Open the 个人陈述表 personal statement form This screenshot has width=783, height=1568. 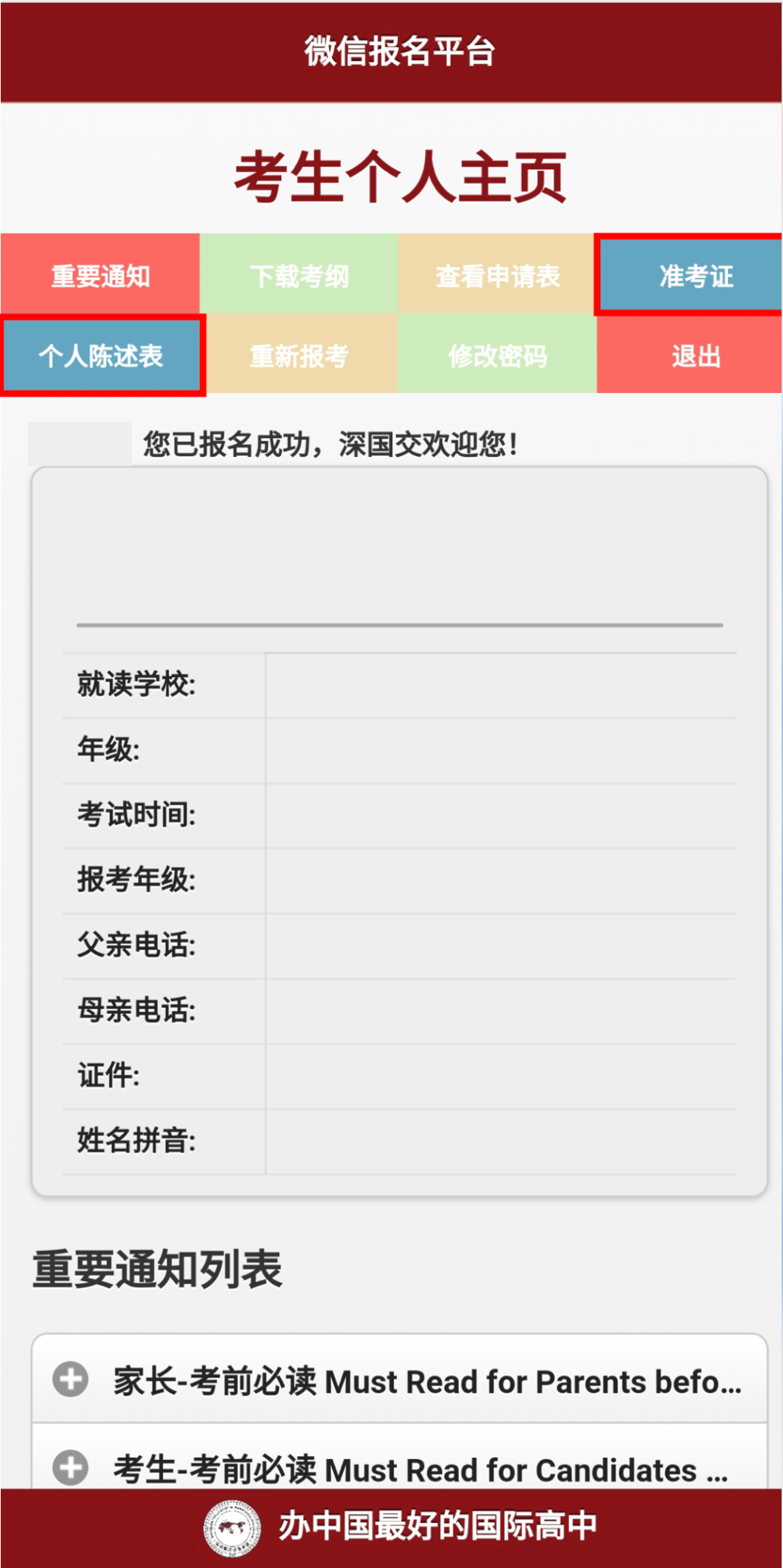(x=101, y=355)
